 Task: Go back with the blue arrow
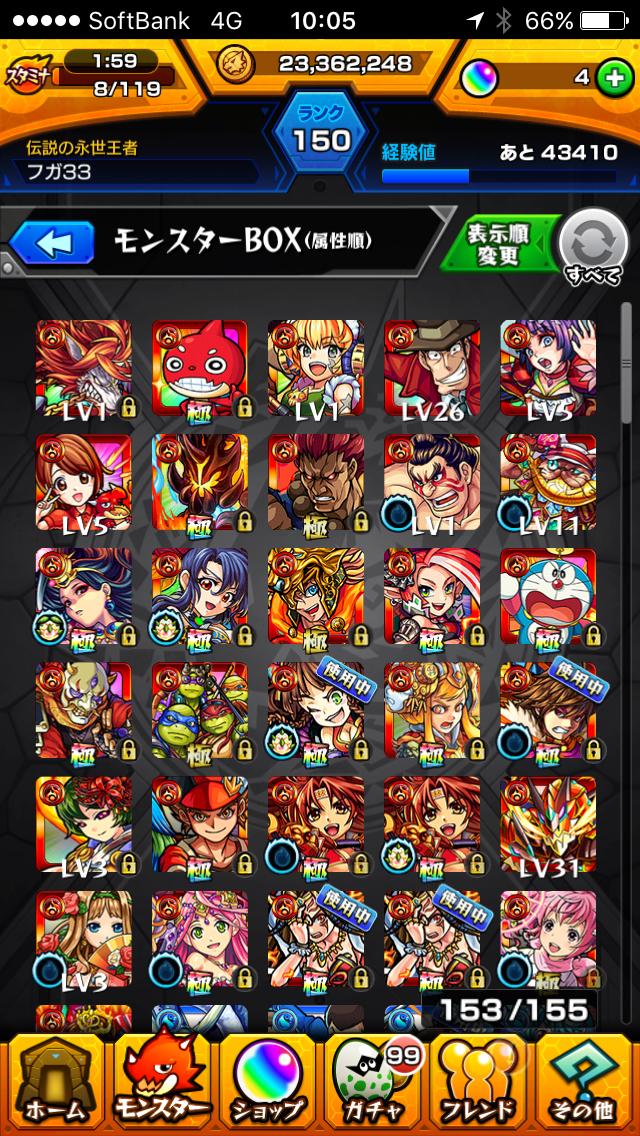(51, 242)
